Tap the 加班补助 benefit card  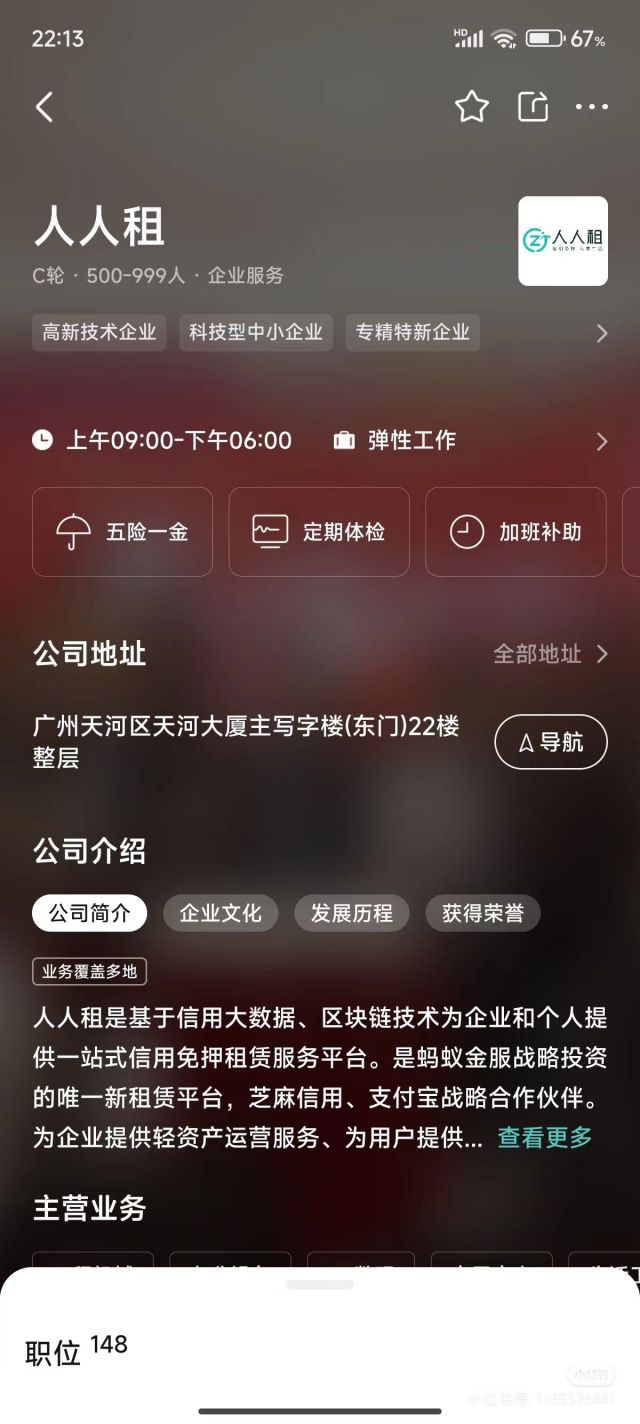(x=516, y=532)
